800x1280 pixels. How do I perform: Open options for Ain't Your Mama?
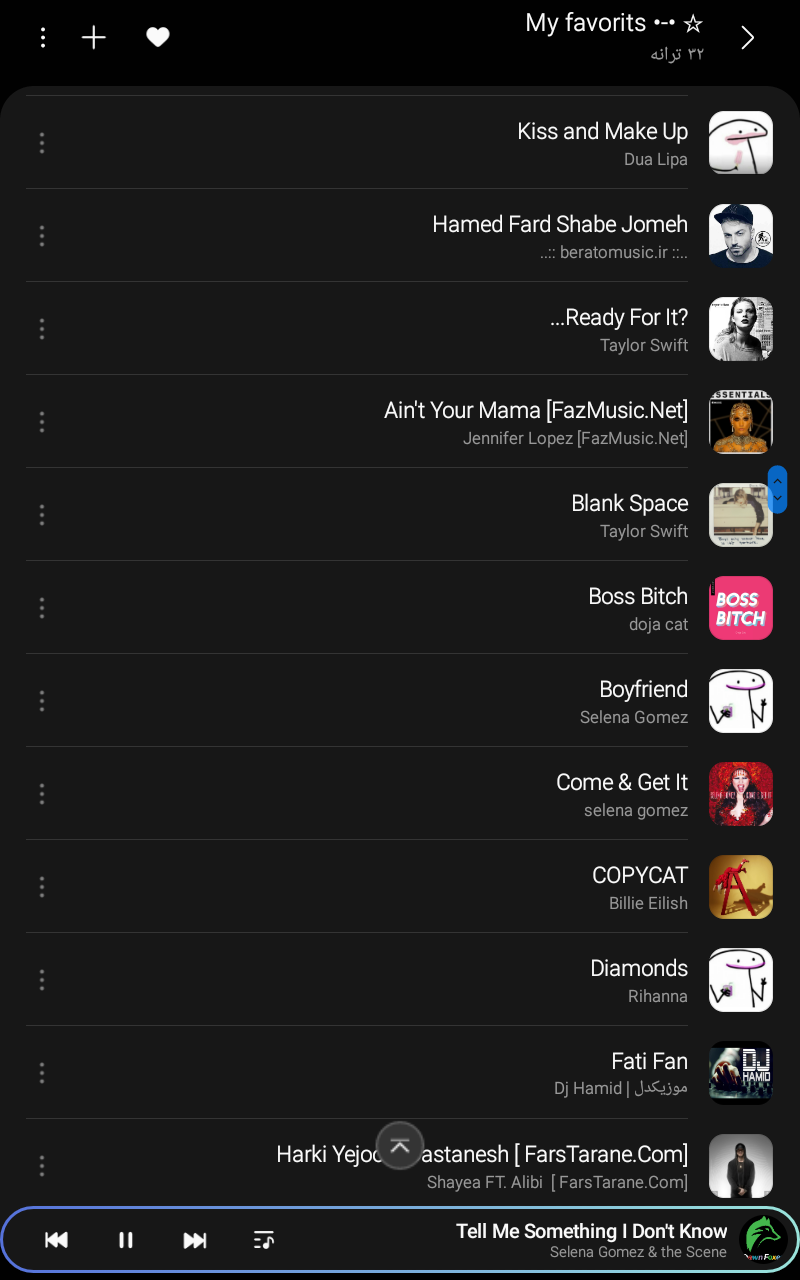click(x=42, y=422)
